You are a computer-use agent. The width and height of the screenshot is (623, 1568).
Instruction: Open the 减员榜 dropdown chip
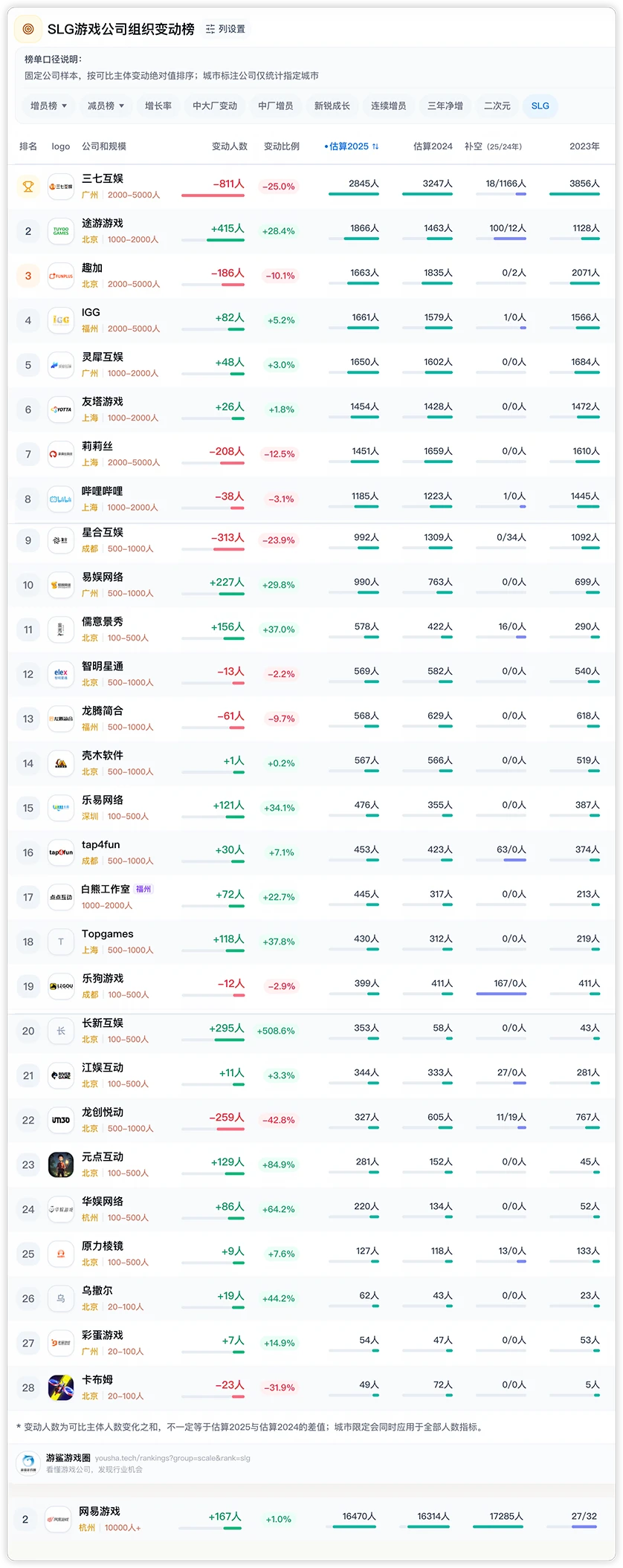pyautogui.click(x=106, y=106)
